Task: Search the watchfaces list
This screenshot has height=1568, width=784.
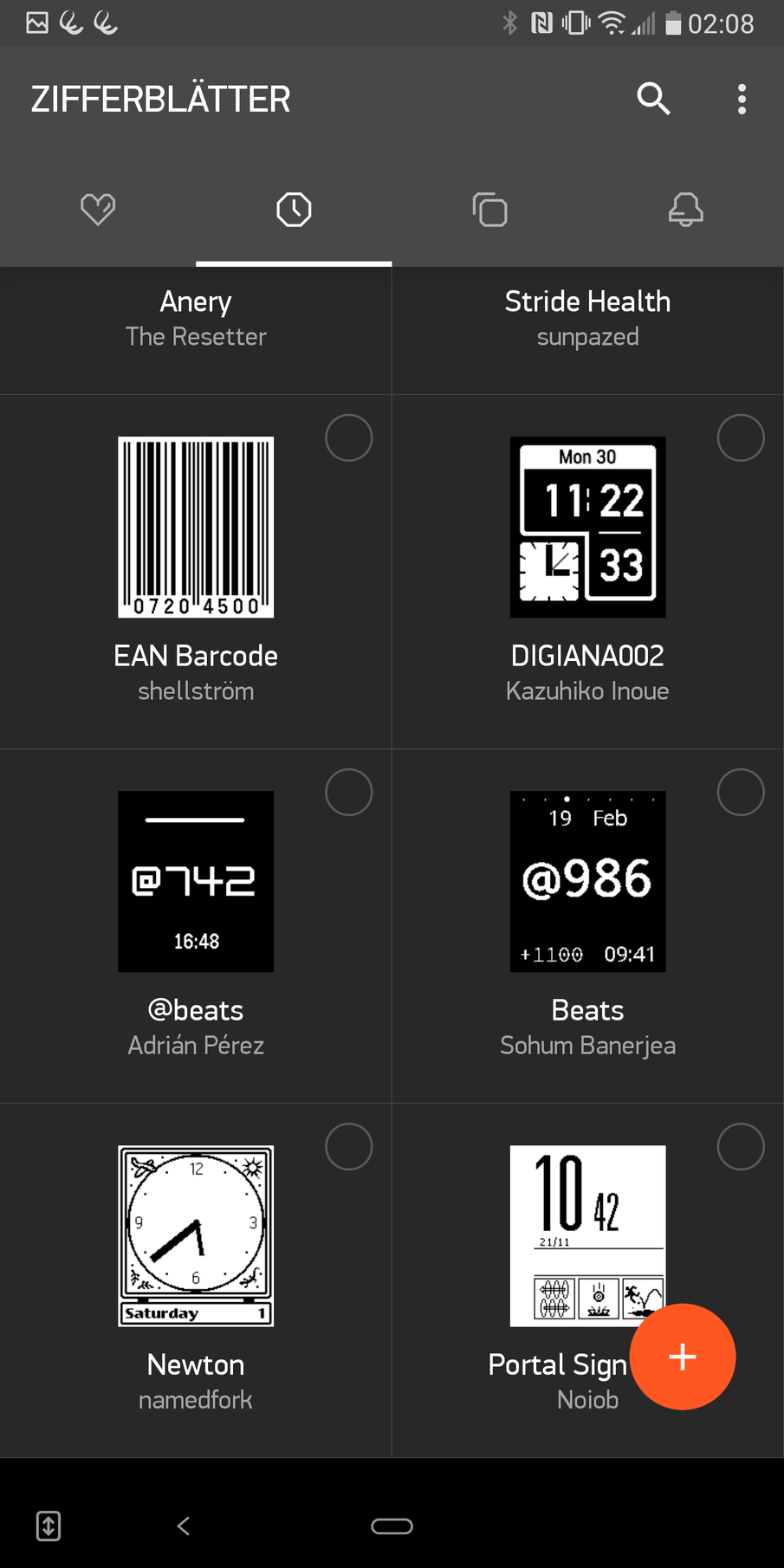Action: (653, 99)
